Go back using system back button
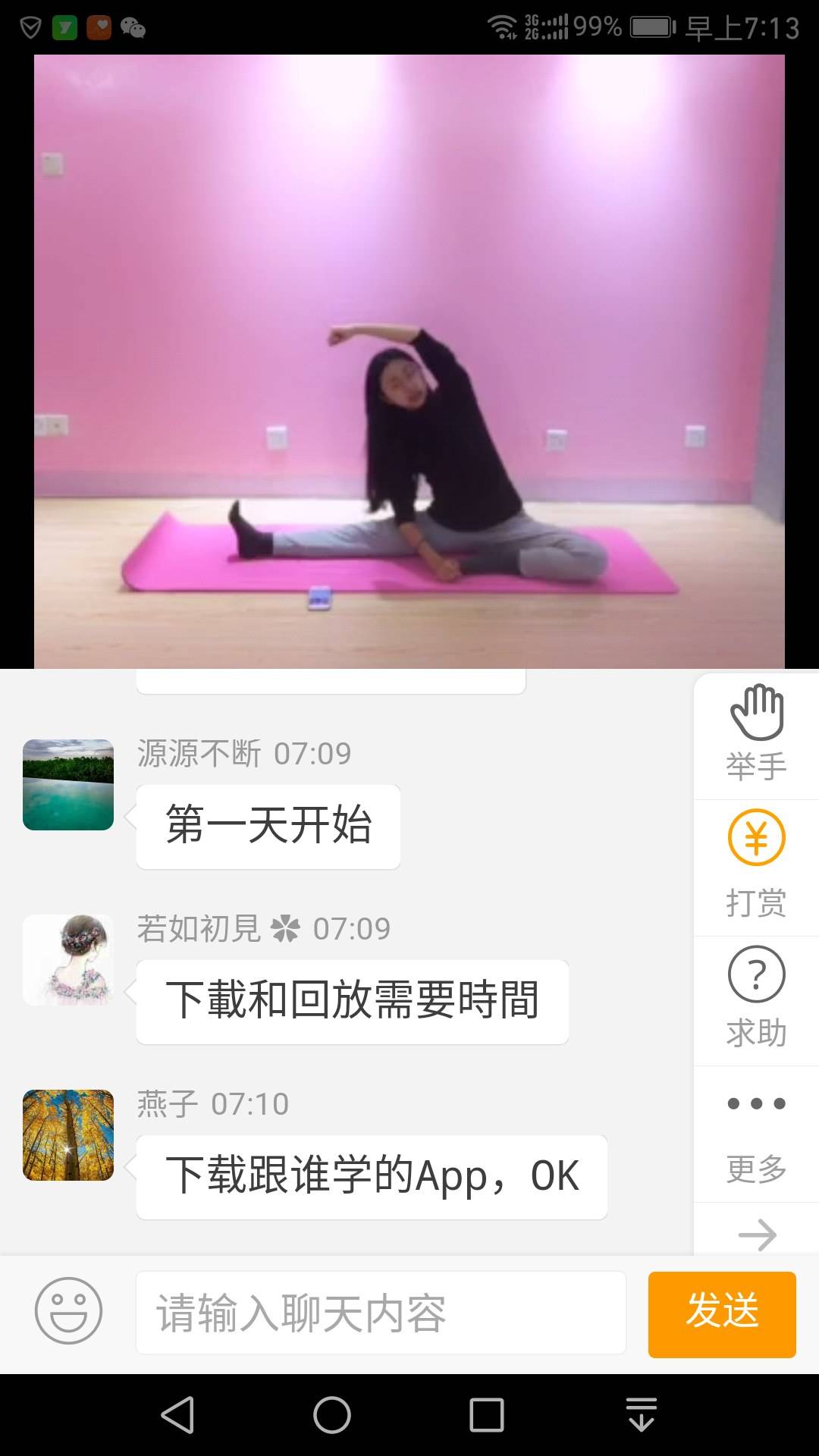 [178, 1415]
